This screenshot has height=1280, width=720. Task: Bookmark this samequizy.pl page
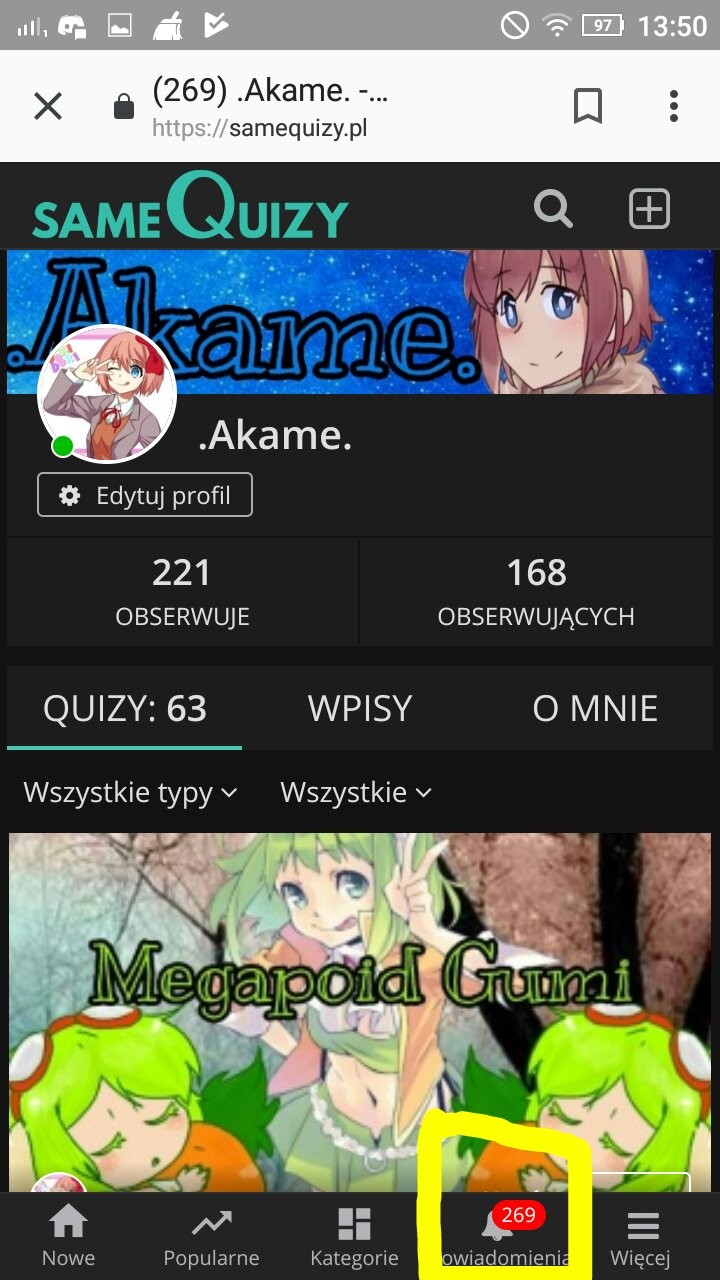[x=588, y=106]
